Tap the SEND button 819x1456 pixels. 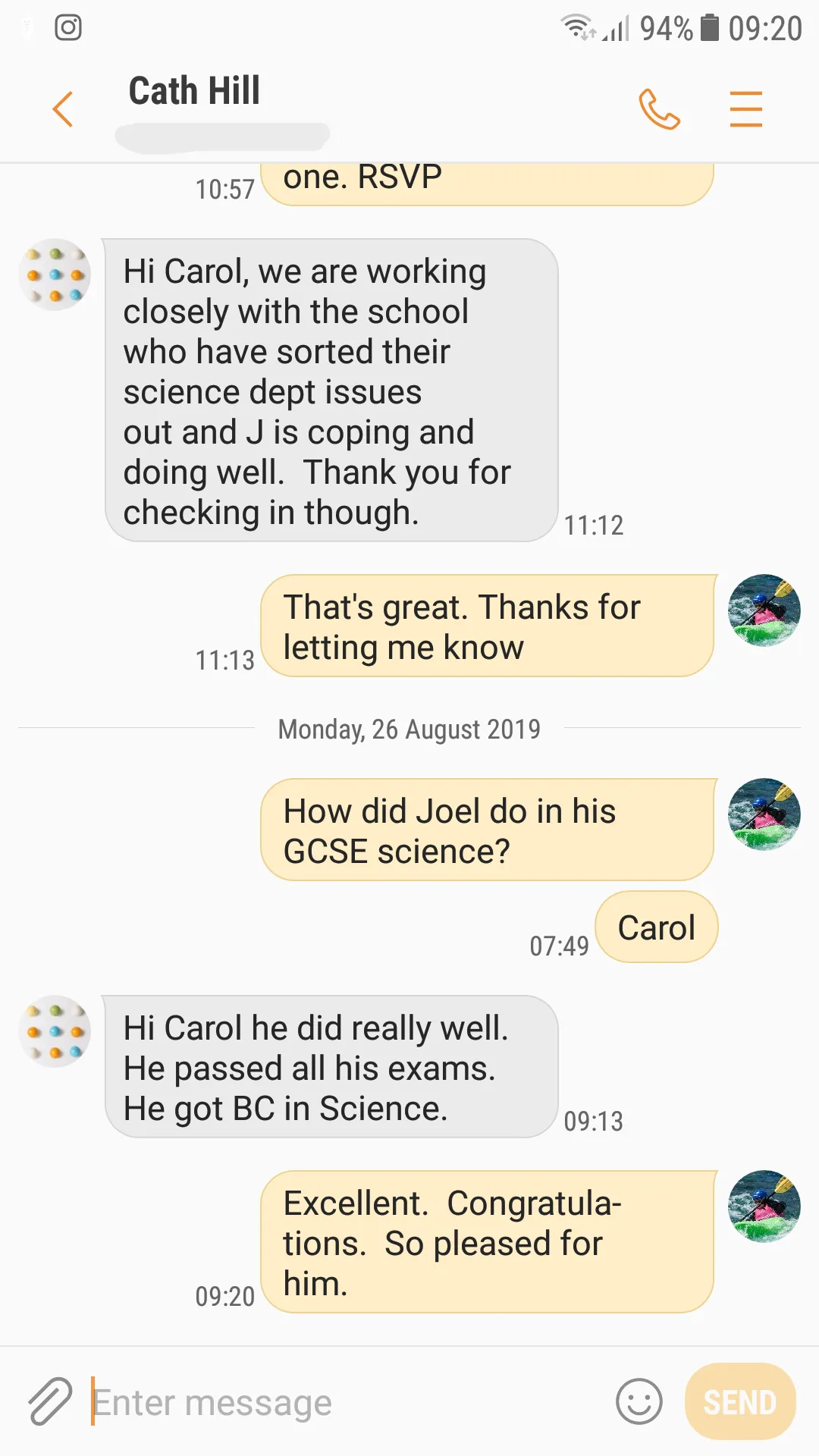(x=740, y=1401)
